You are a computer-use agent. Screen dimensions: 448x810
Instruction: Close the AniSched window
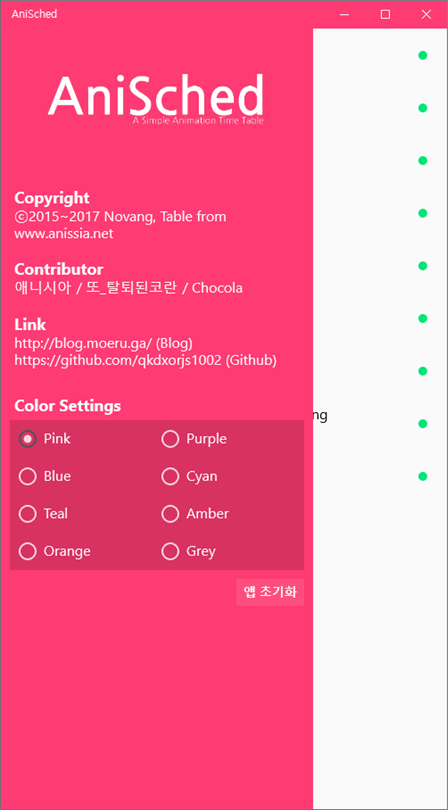426,14
